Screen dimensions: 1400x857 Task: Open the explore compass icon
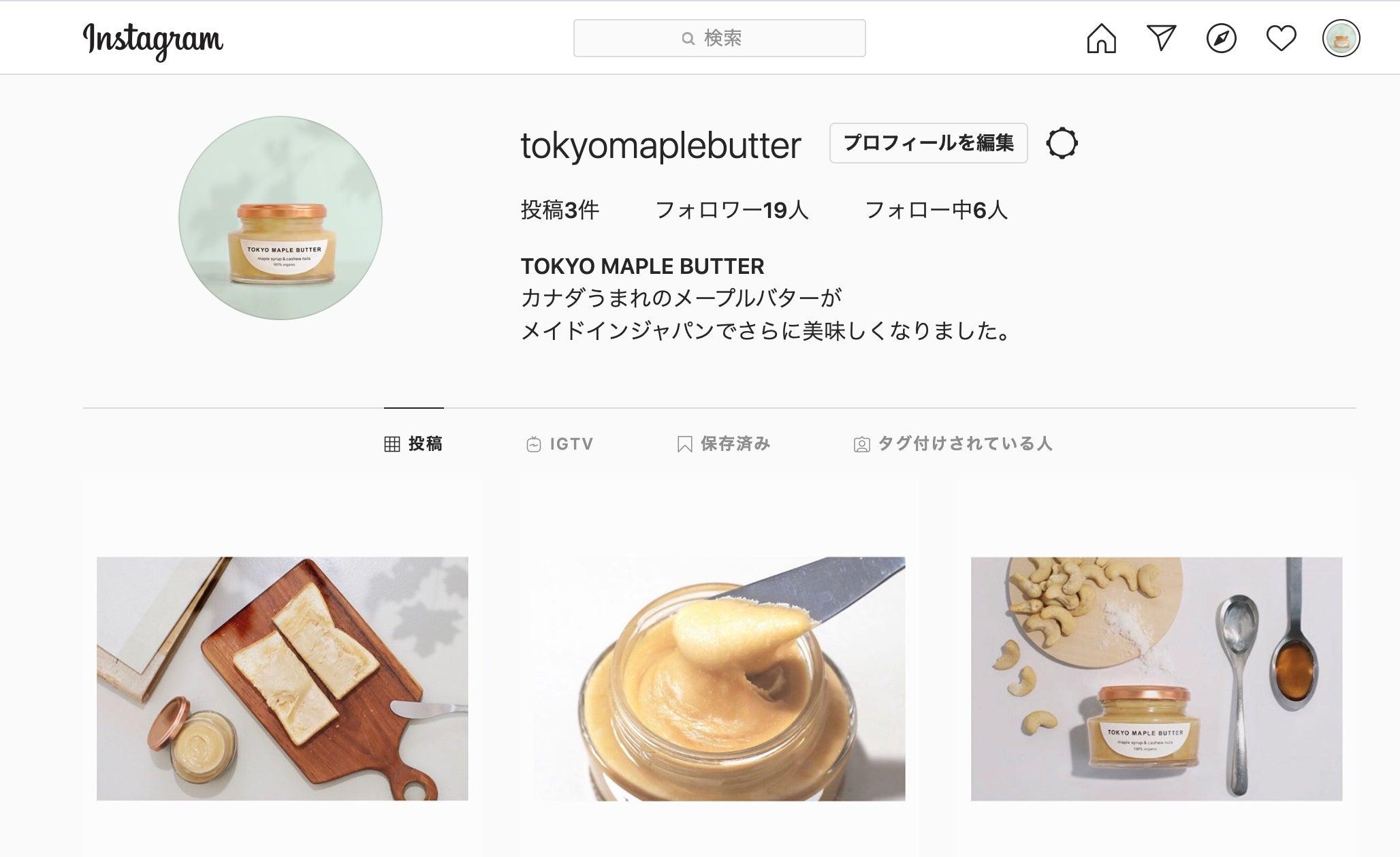point(1221,38)
